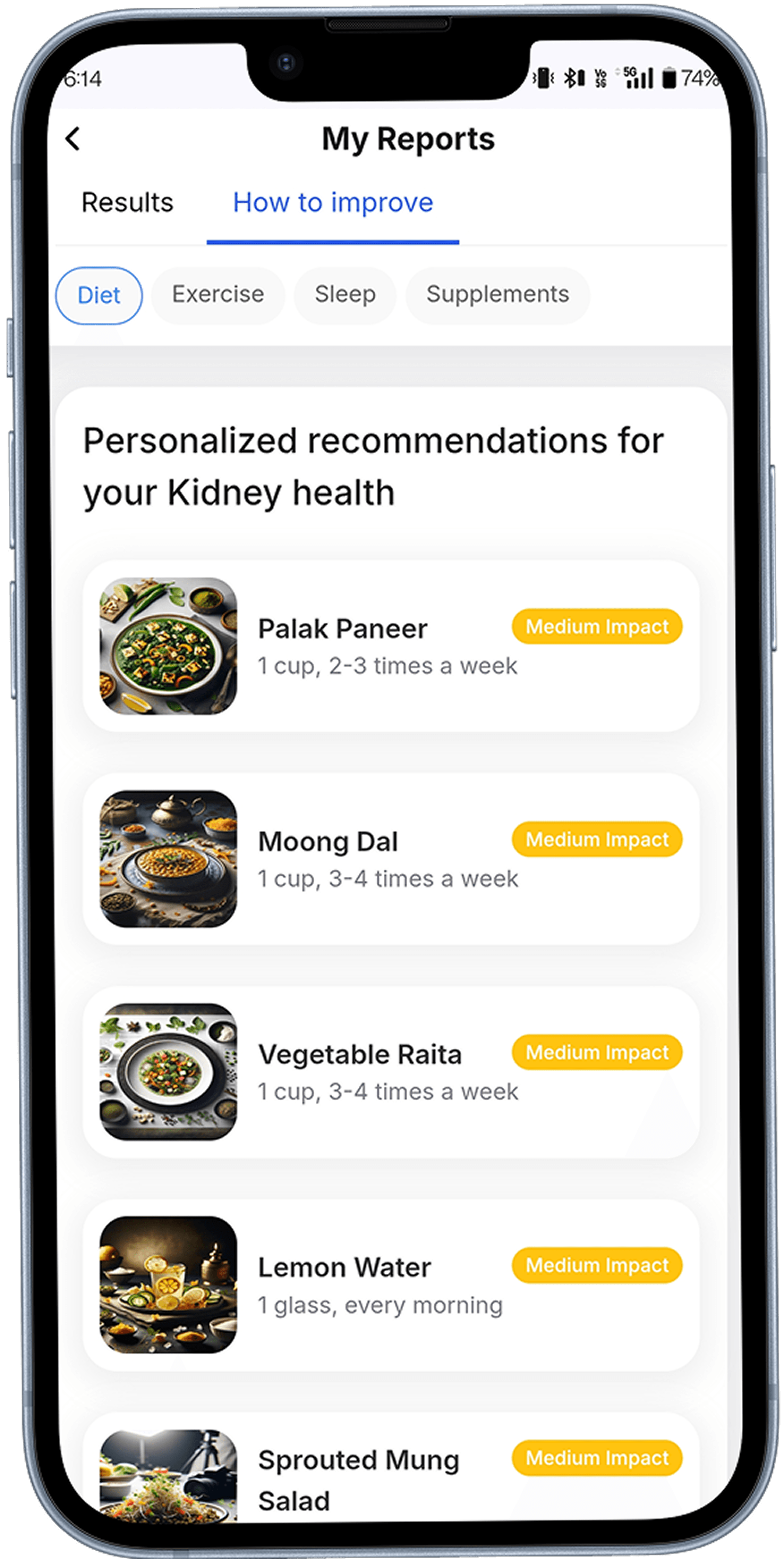The height and width of the screenshot is (1559, 784).
Task: Show Exercise recommendations
Action: tap(218, 295)
